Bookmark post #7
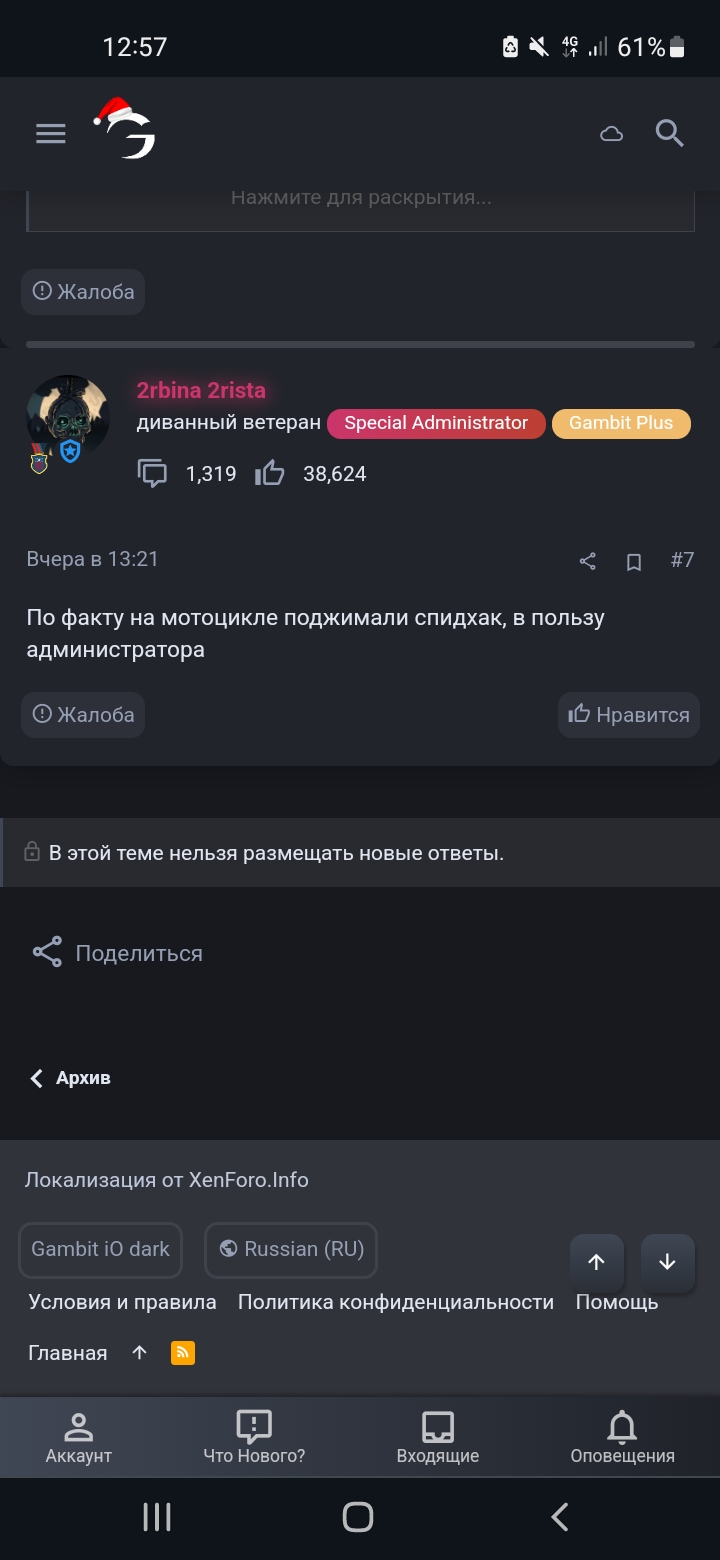Image resolution: width=720 pixels, height=1560 pixels. (x=634, y=561)
